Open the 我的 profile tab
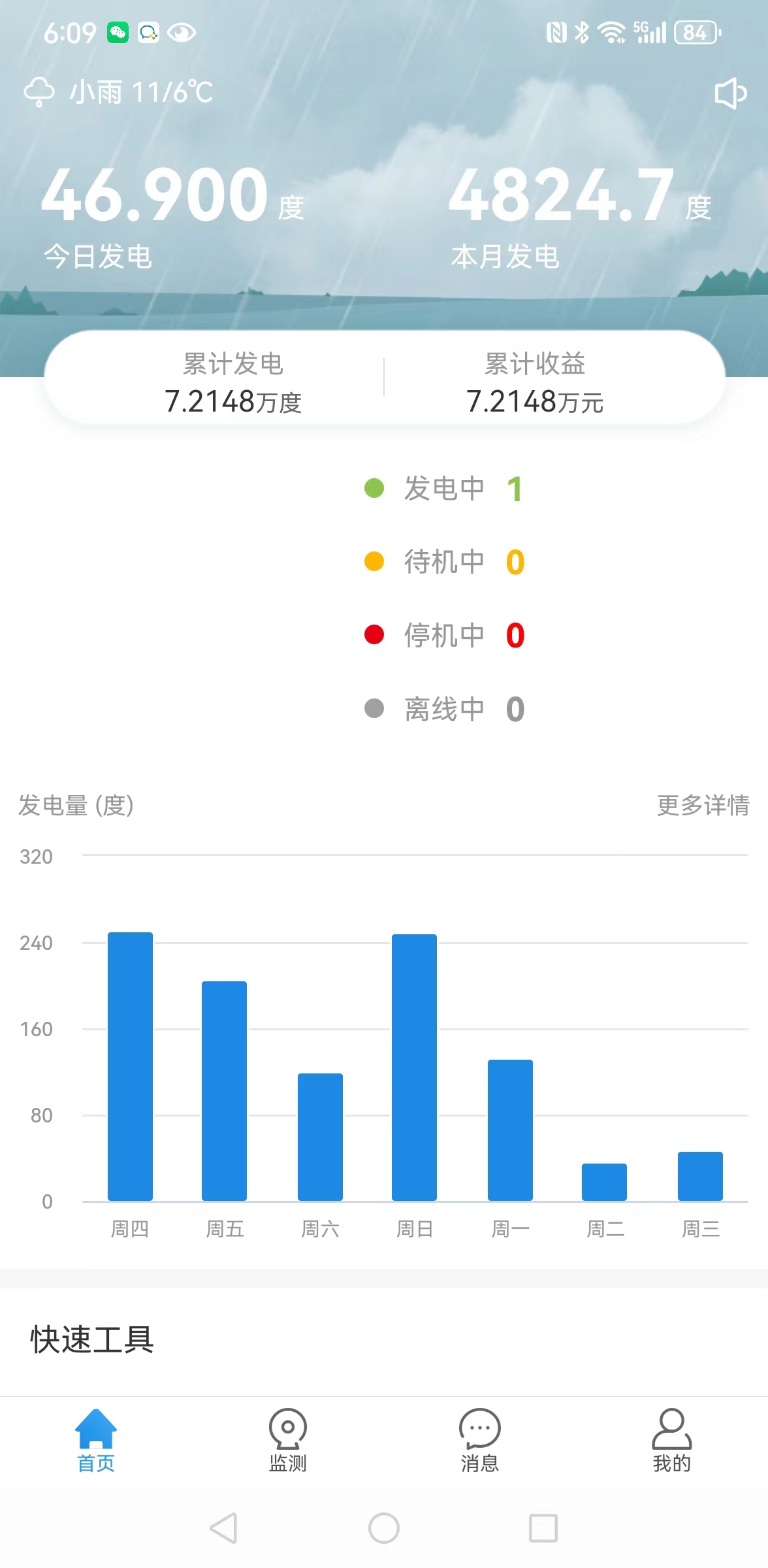Screen dimensions: 768x1568 [x=671, y=1440]
